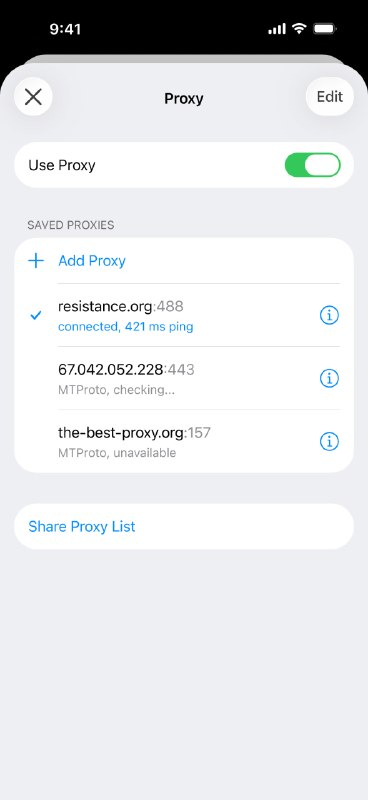This screenshot has width=368, height=800.
Task: Close the Proxy sheet
Action: 33,96
